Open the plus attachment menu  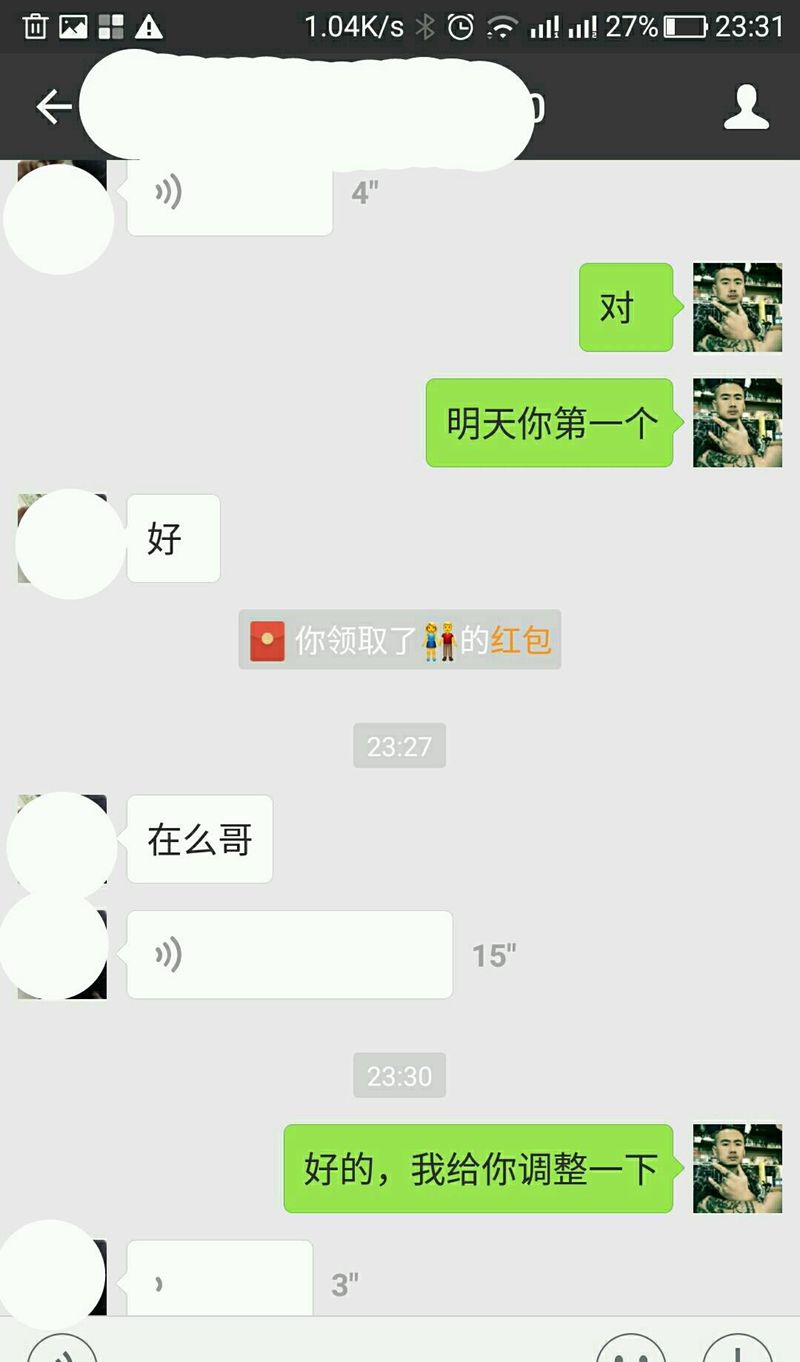[x=738, y=1348]
